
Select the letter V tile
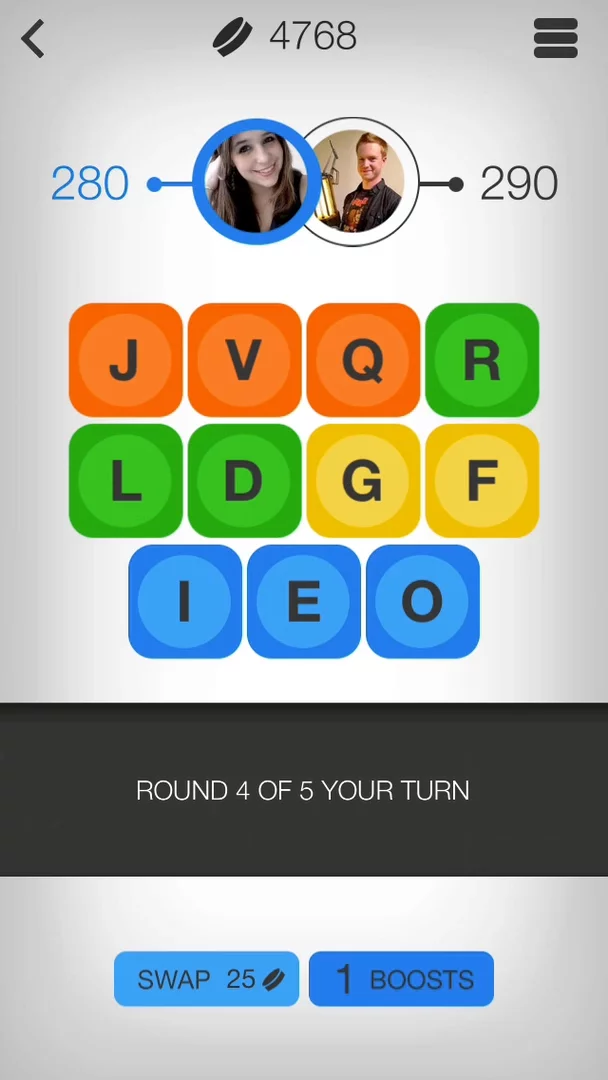tap(244, 360)
